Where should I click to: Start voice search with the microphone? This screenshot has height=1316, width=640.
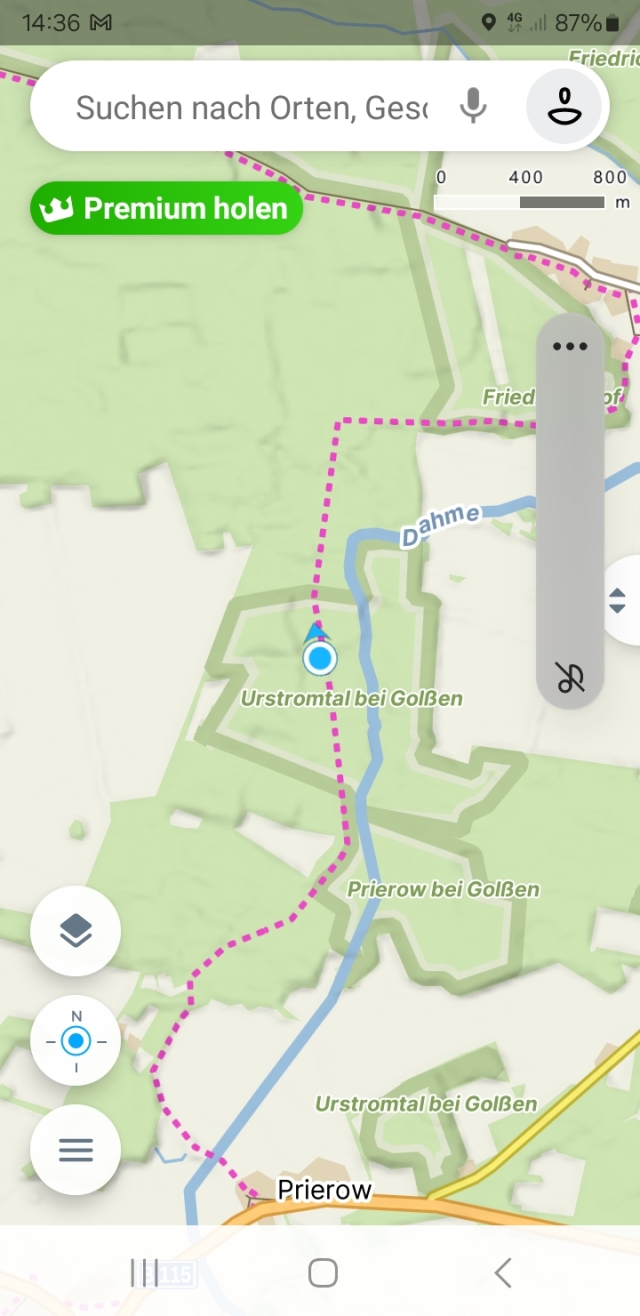[x=473, y=106]
